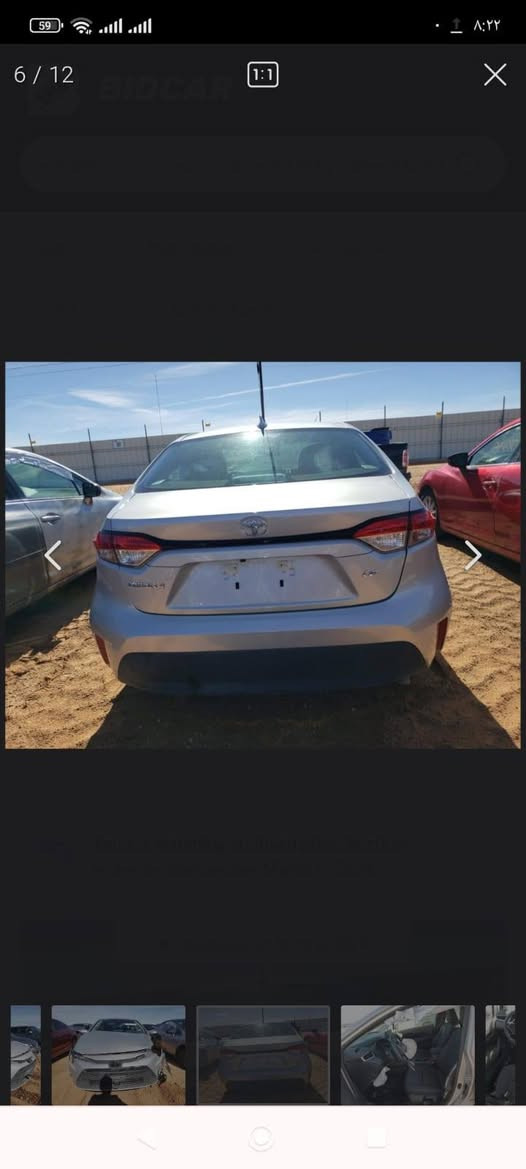Tap the system home button
This screenshot has width=526, height=1169.
[261, 1138]
